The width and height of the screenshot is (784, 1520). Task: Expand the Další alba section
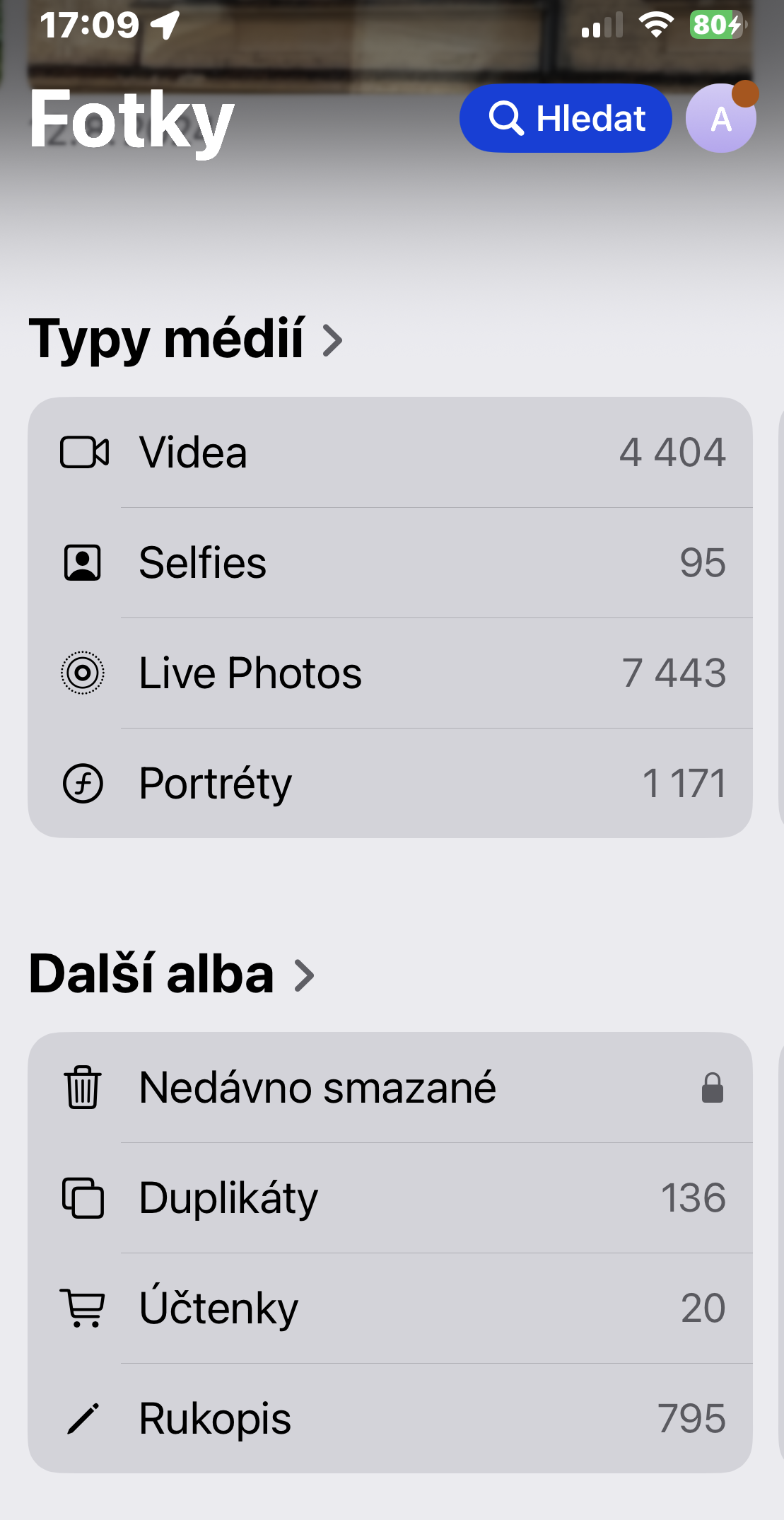click(x=171, y=975)
